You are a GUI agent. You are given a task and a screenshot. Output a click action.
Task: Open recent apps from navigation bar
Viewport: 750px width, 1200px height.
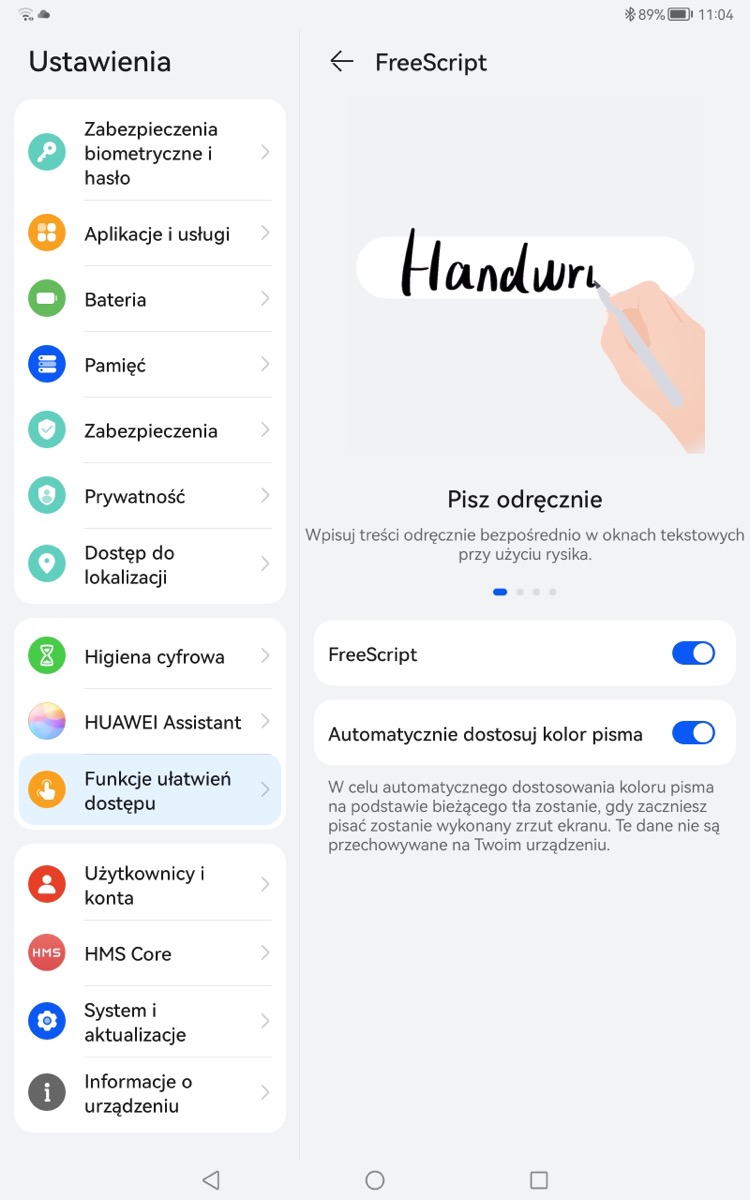click(539, 1180)
